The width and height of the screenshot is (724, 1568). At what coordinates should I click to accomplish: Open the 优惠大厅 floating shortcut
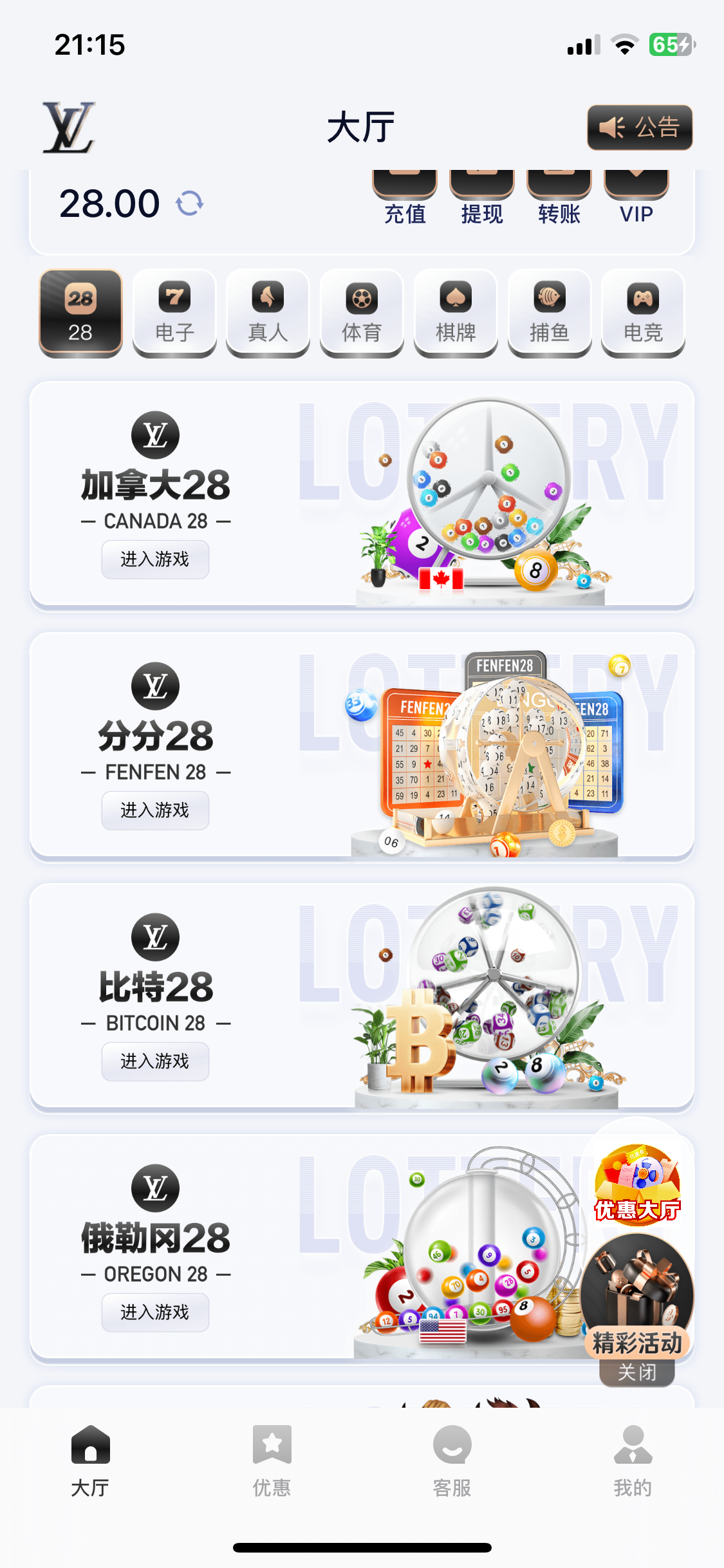637,1184
